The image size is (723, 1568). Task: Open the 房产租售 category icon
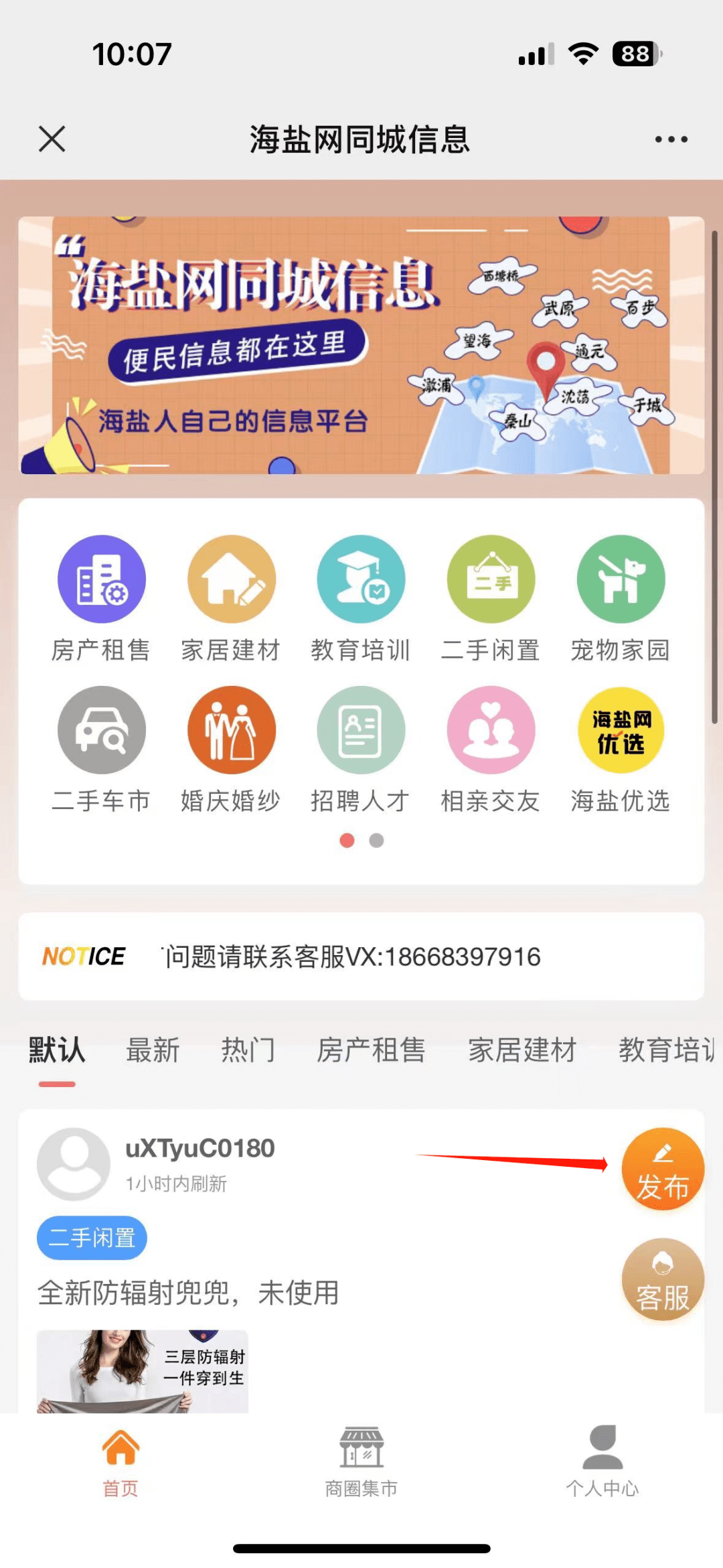click(101, 579)
